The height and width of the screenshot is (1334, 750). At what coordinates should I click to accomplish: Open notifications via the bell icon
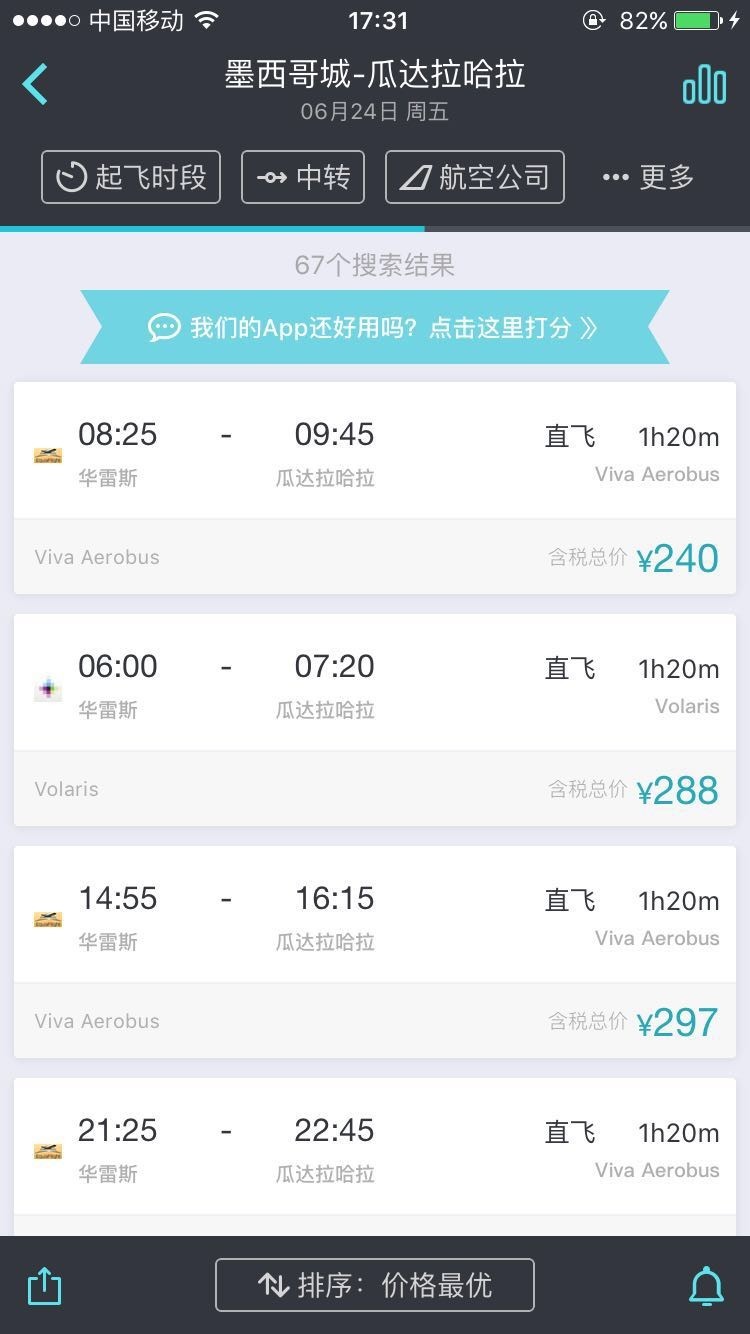705,1285
